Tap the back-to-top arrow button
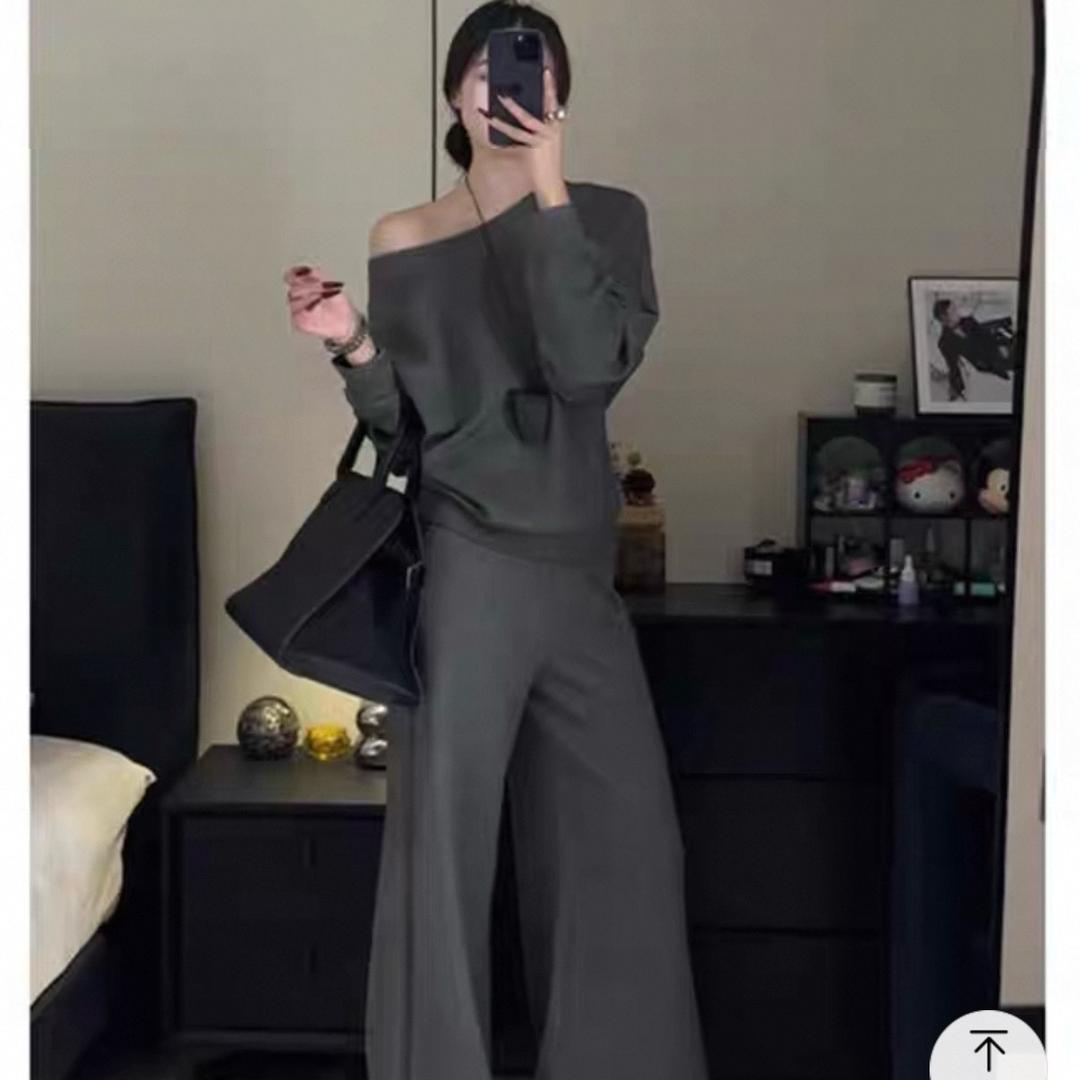 pos(988,1048)
